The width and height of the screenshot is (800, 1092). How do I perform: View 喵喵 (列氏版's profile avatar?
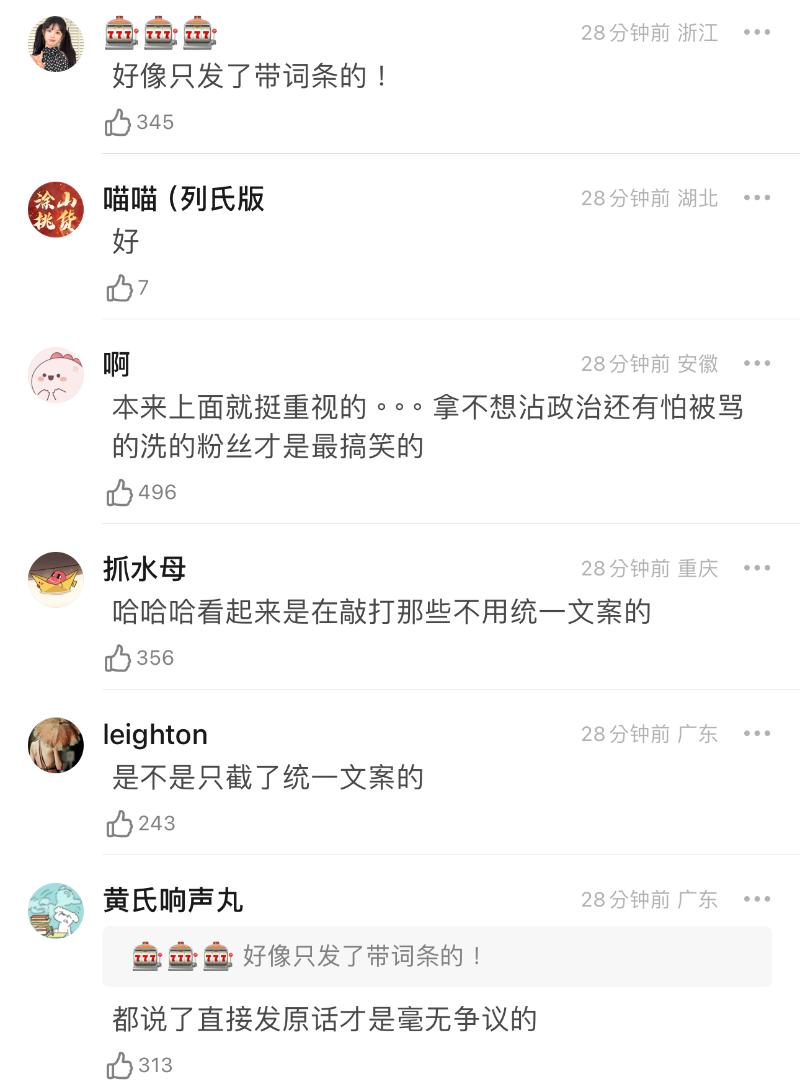(56, 210)
